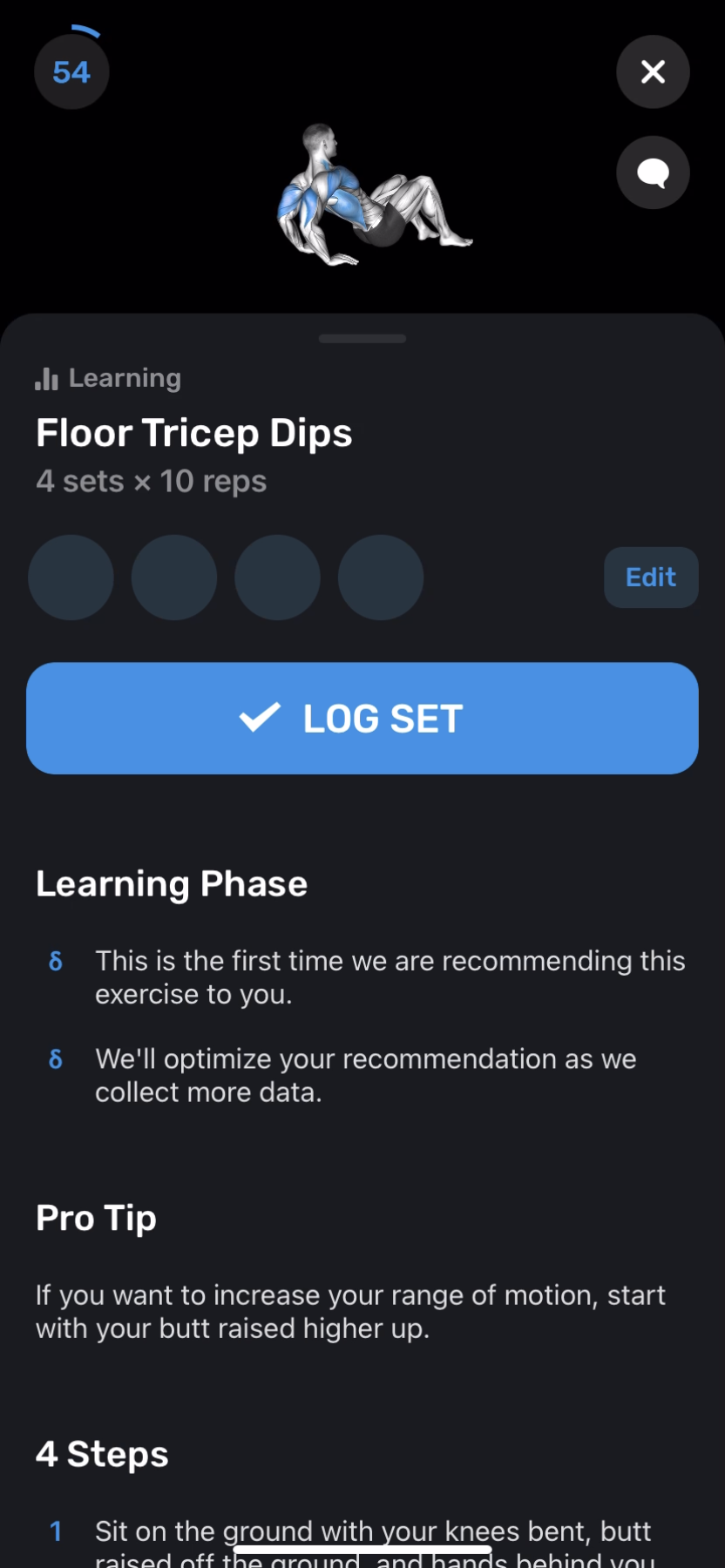Select the fourth set circle
This screenshot has width=725, height=1568.
[380, 577]
